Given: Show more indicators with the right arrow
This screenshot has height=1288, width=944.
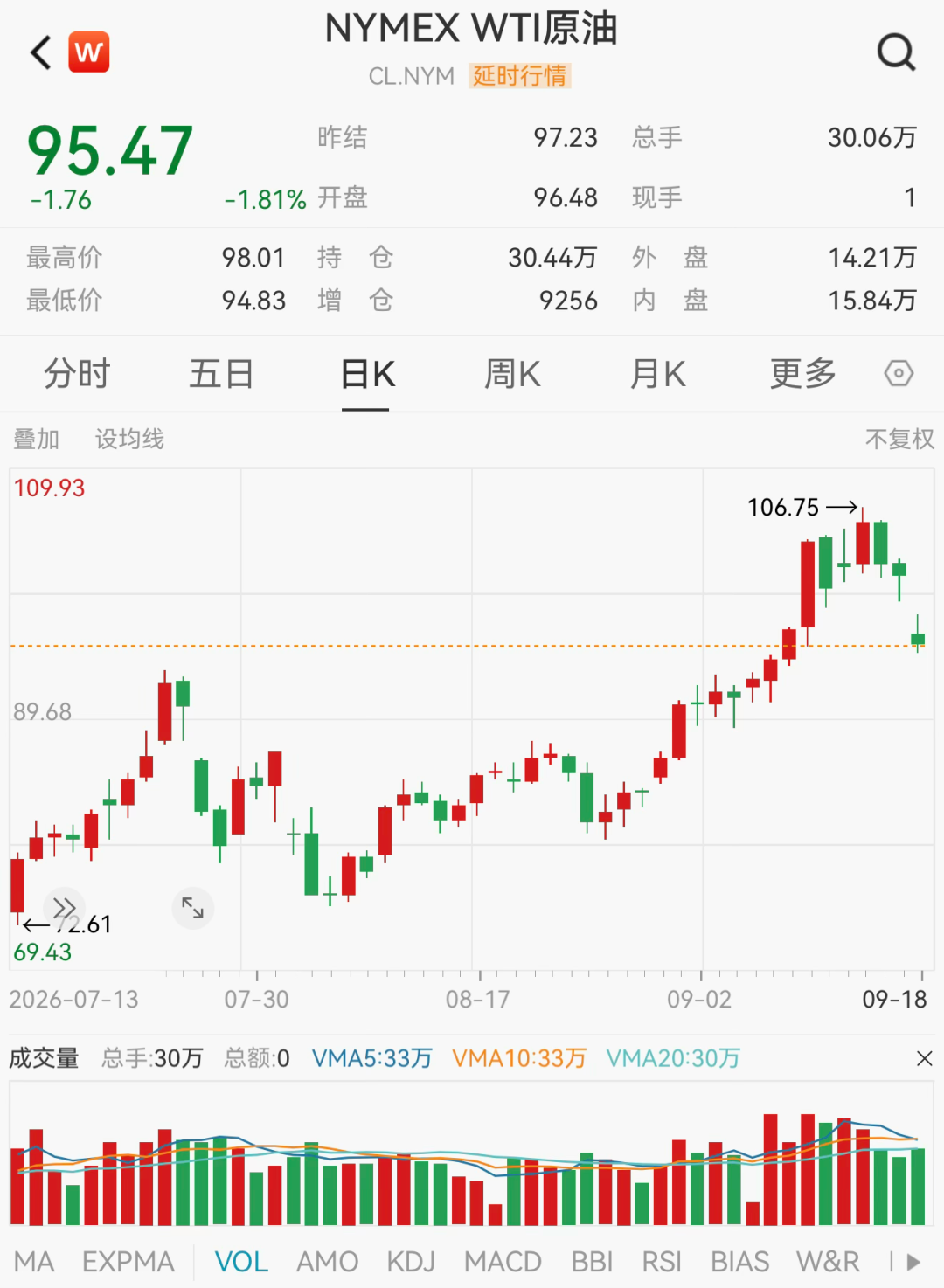Looking at the screenshot, I should pos(913,1262).
